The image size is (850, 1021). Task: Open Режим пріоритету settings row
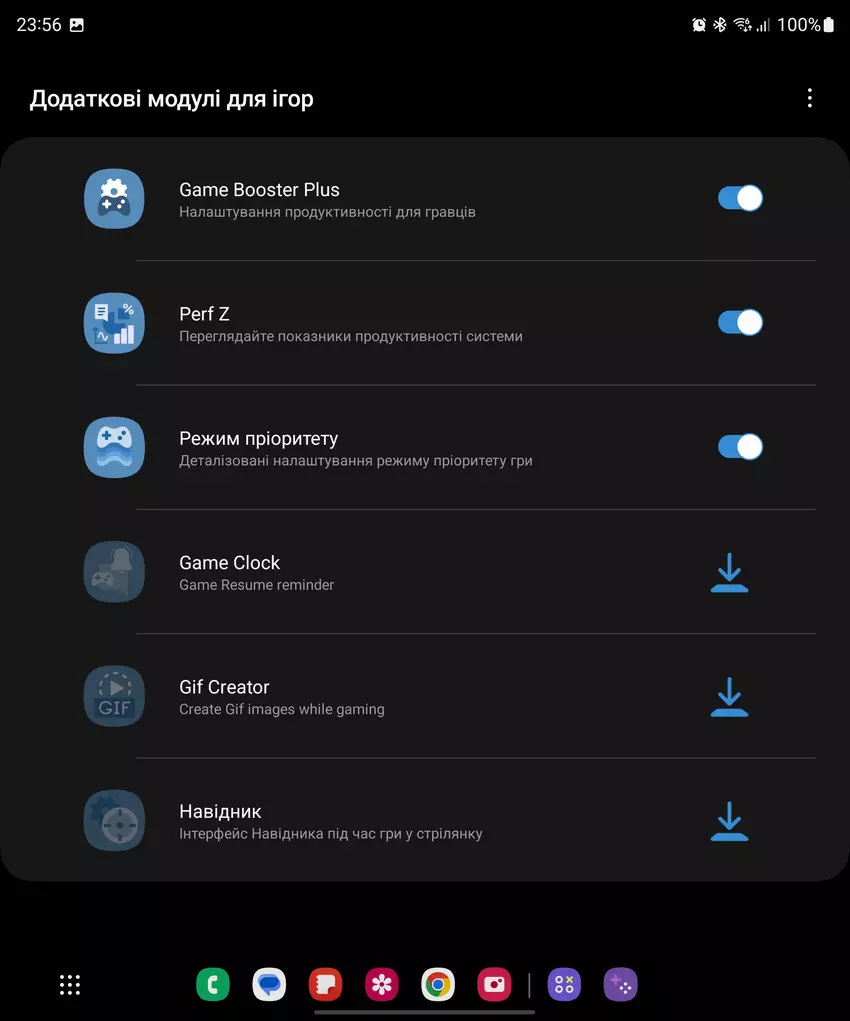(400, 448)
